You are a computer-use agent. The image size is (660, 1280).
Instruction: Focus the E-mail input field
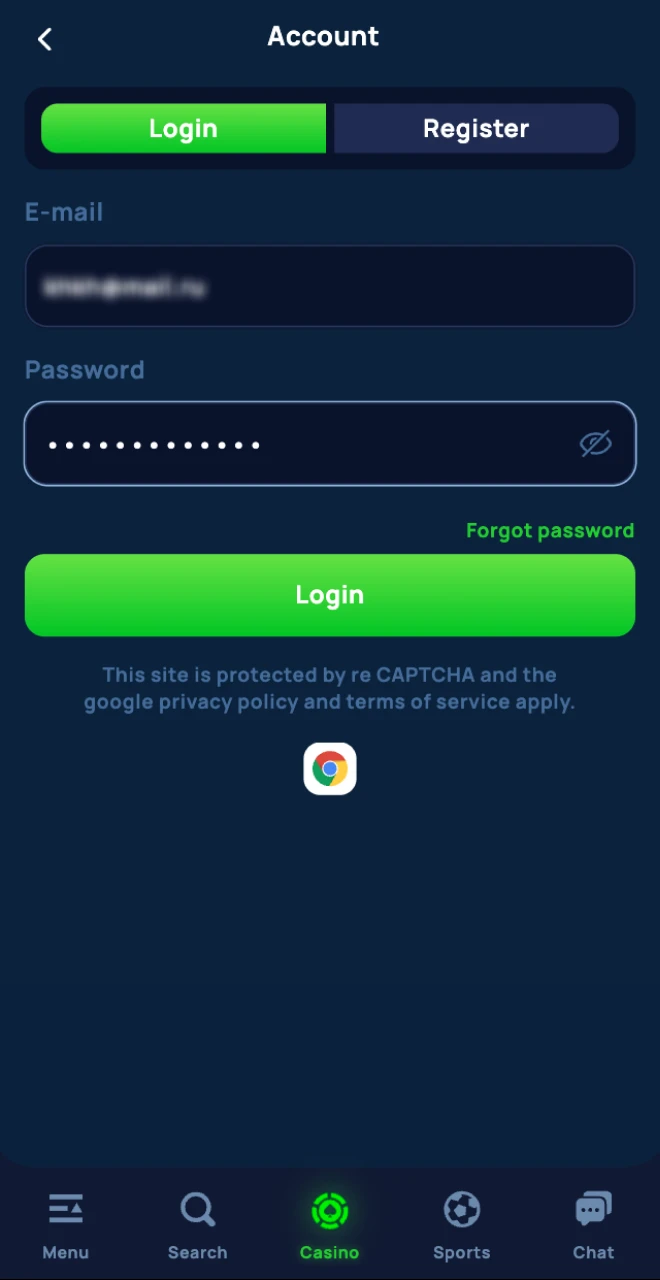[329, 287]
